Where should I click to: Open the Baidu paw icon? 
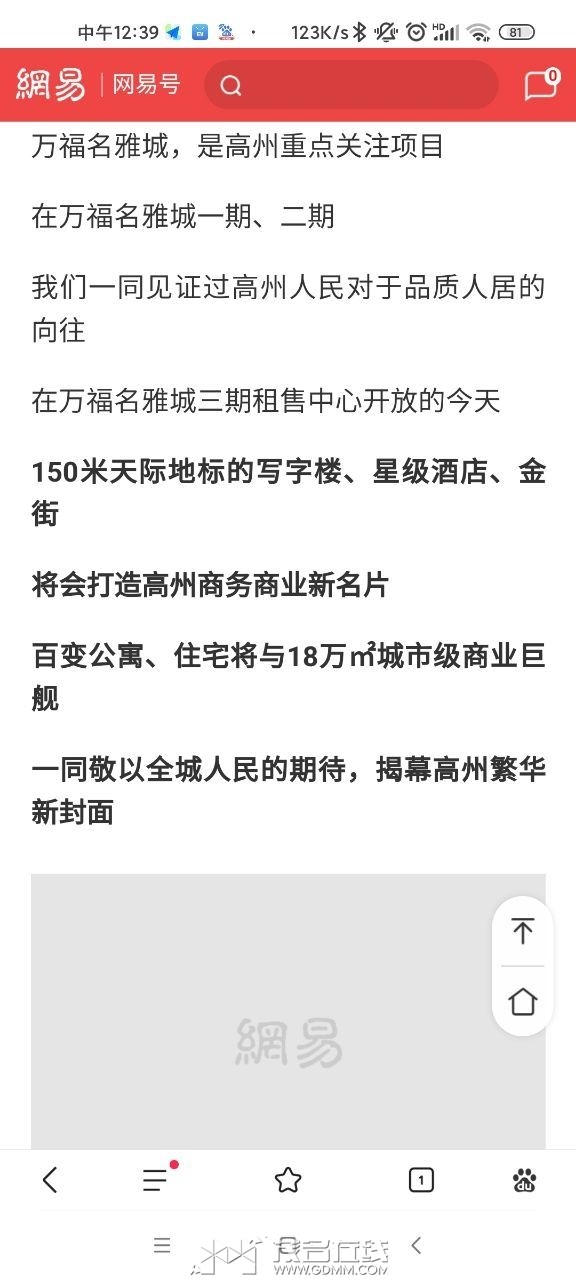click(x=524, y=1181)
